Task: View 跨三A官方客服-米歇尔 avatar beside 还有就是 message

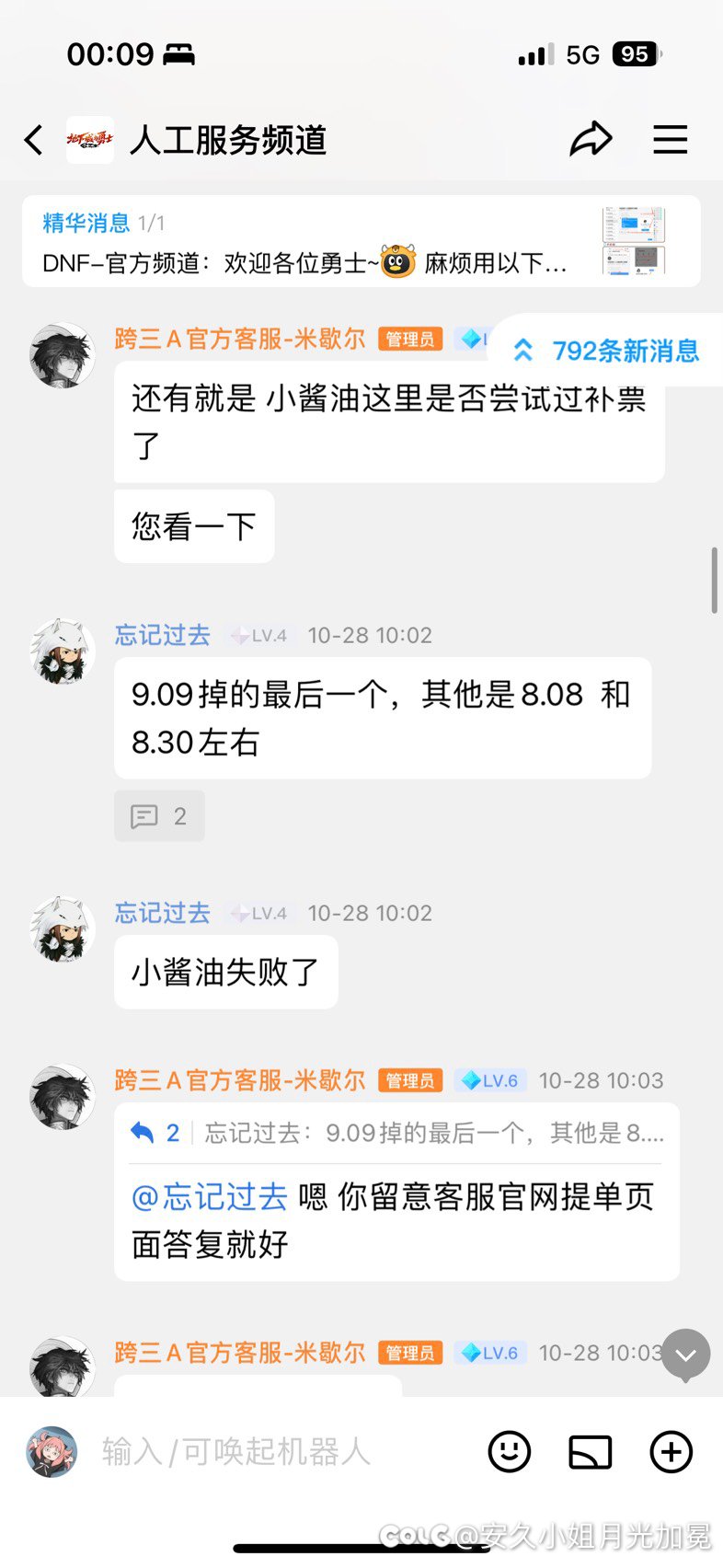Action: click(x=63, y=354)
